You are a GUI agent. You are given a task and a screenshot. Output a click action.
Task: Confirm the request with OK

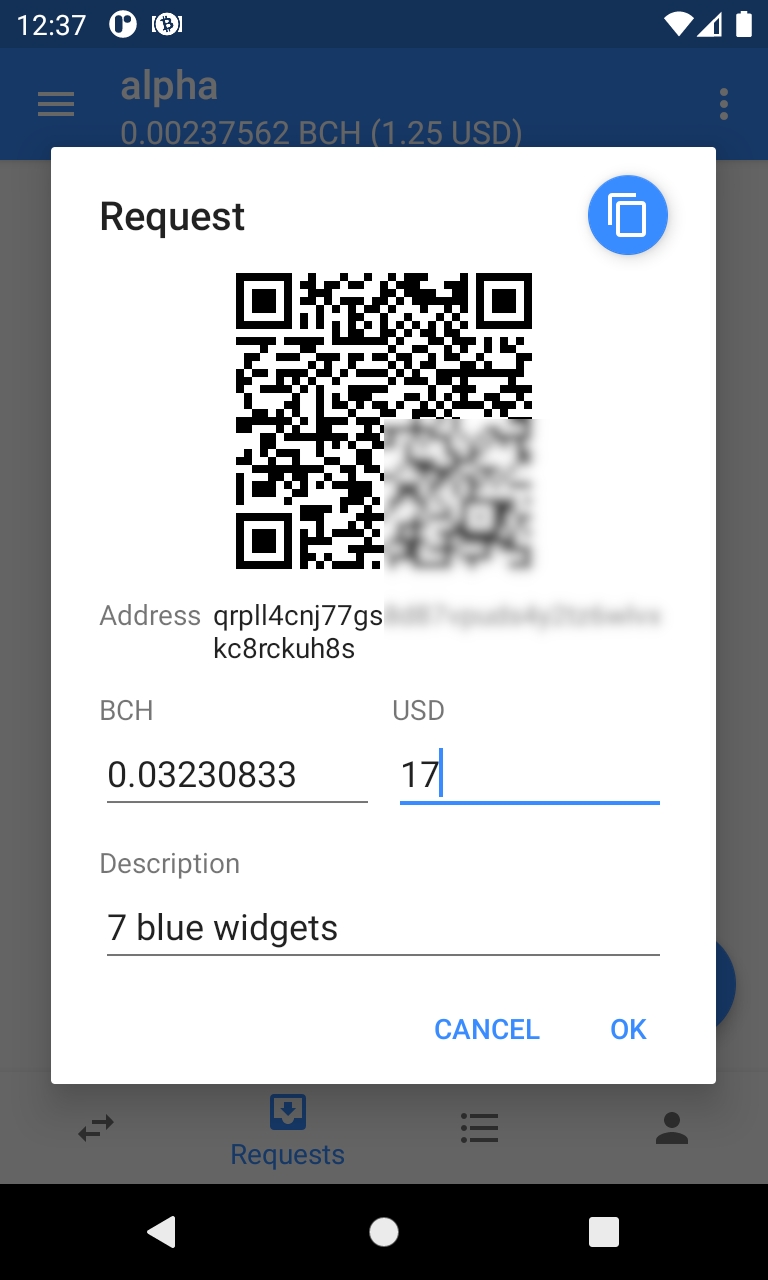pyautogui.click(x=628, y=1029)
